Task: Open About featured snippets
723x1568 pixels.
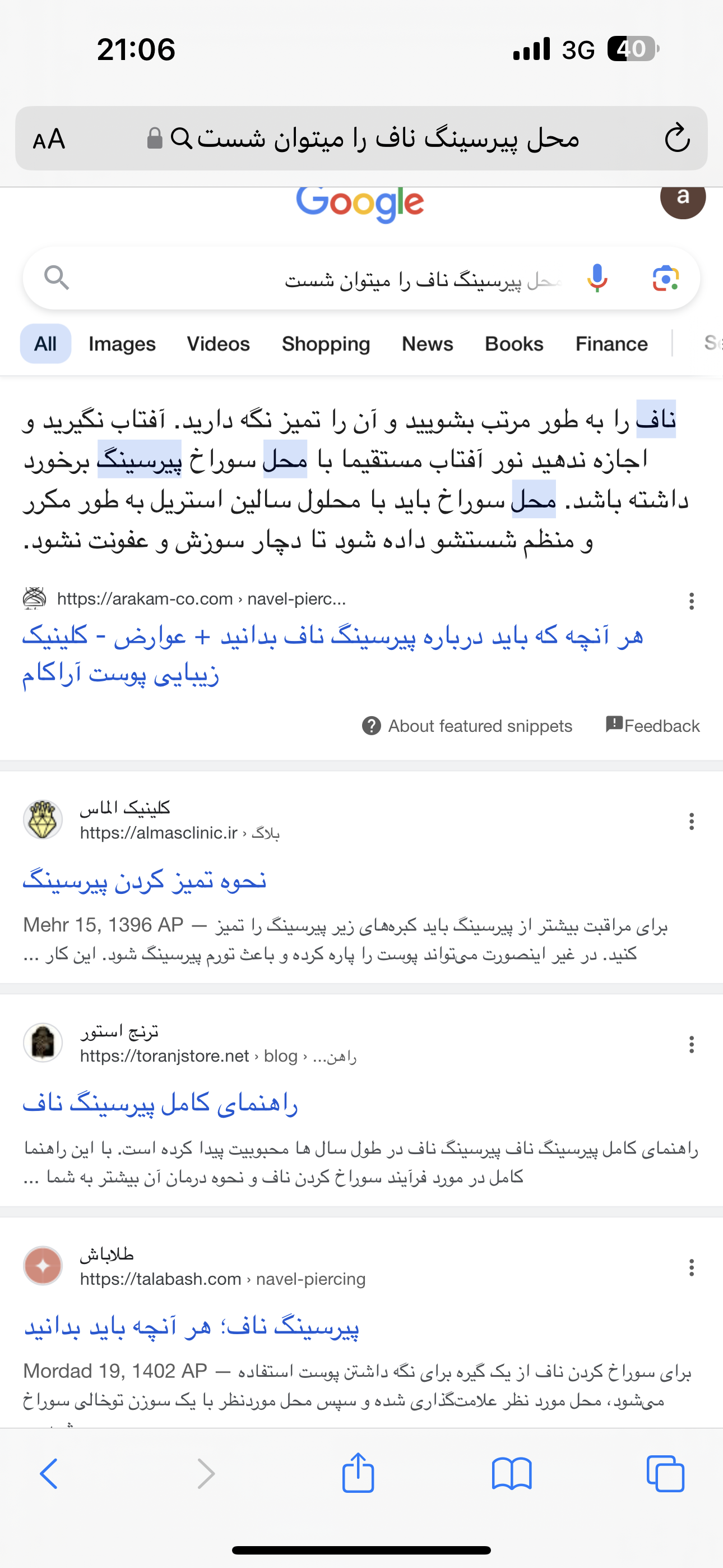Action: coord(467,726)
